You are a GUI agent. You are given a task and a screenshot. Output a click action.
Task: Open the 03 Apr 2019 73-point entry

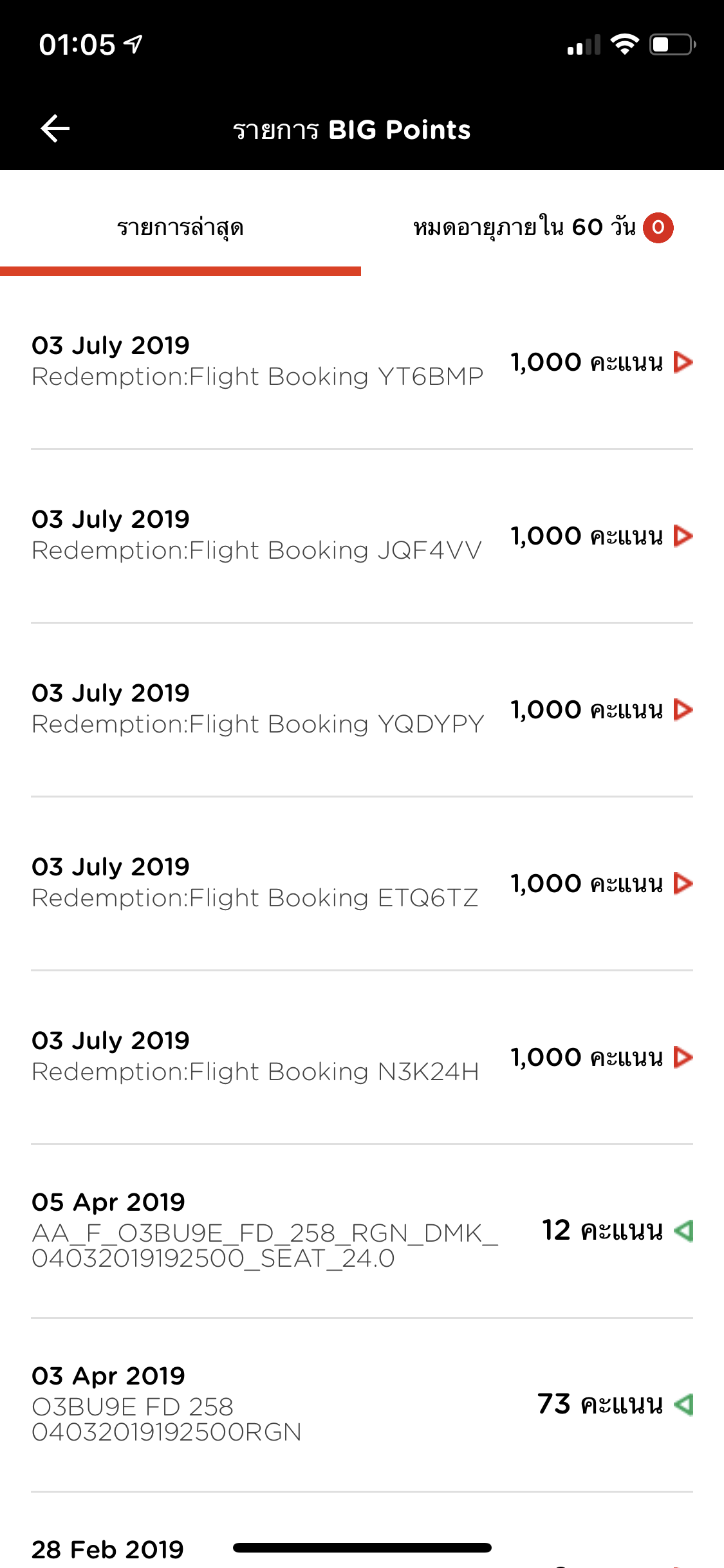[362, 1405]
